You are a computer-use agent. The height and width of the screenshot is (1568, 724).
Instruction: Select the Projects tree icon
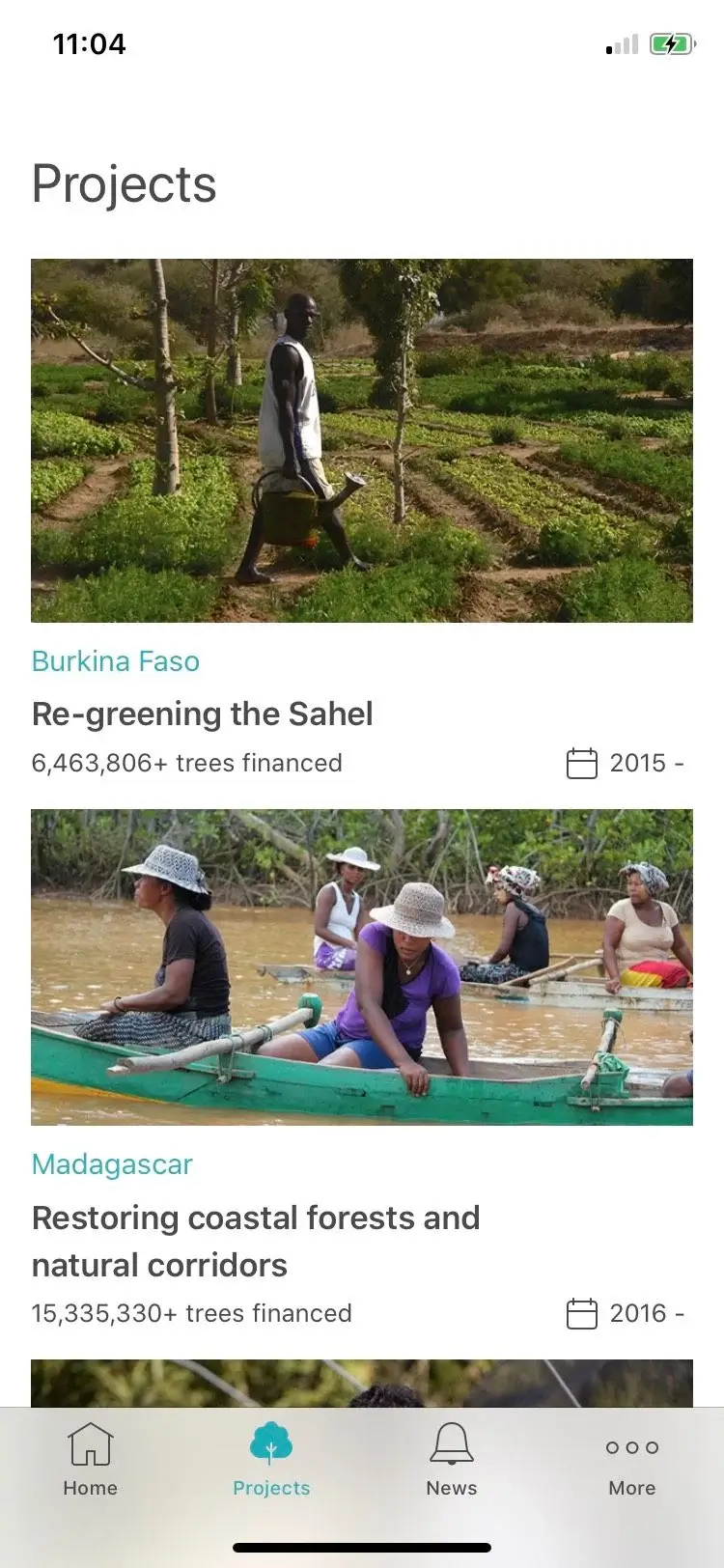tap(271, 1445)
